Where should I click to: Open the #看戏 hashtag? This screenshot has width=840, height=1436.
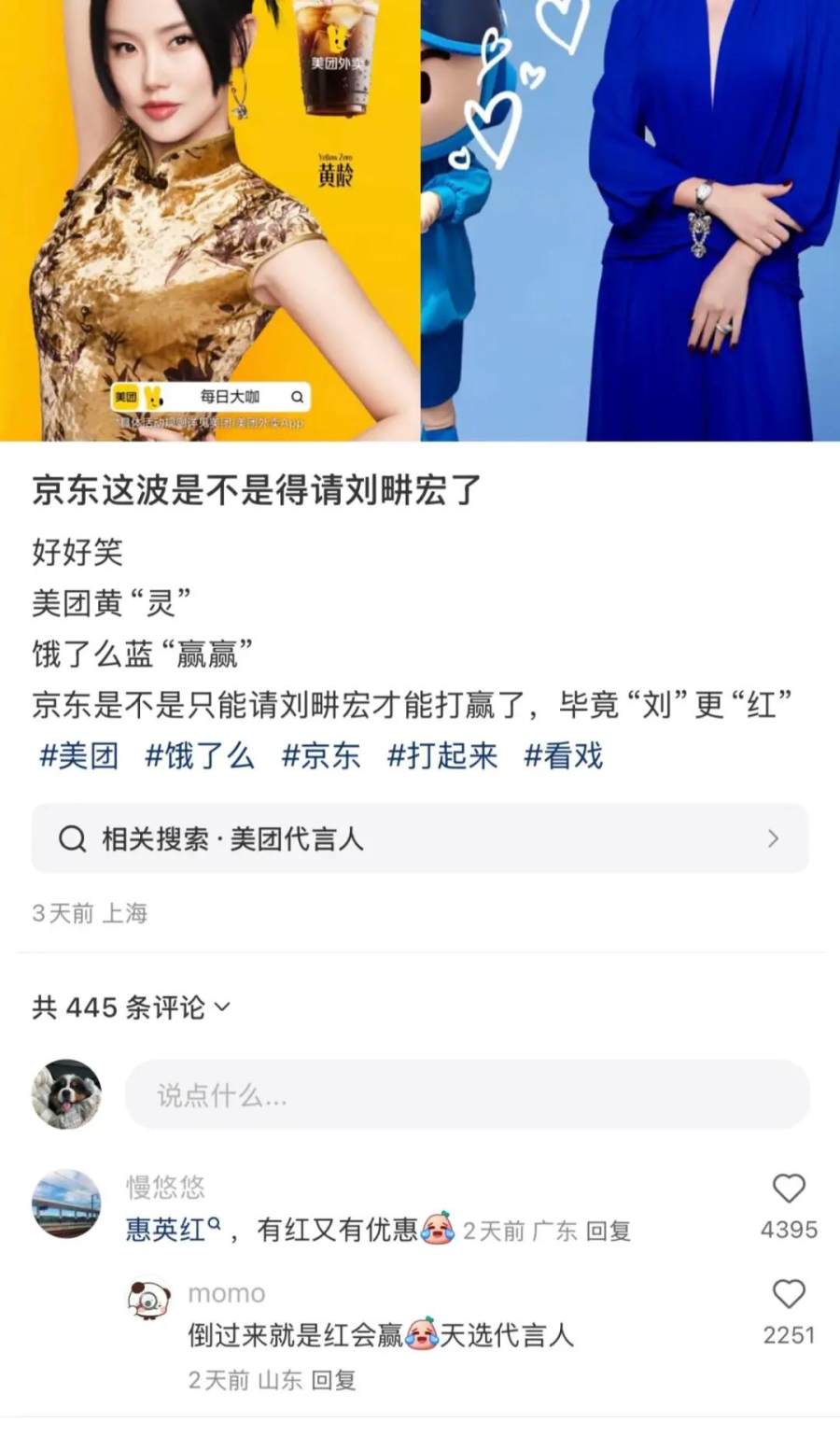563,755
